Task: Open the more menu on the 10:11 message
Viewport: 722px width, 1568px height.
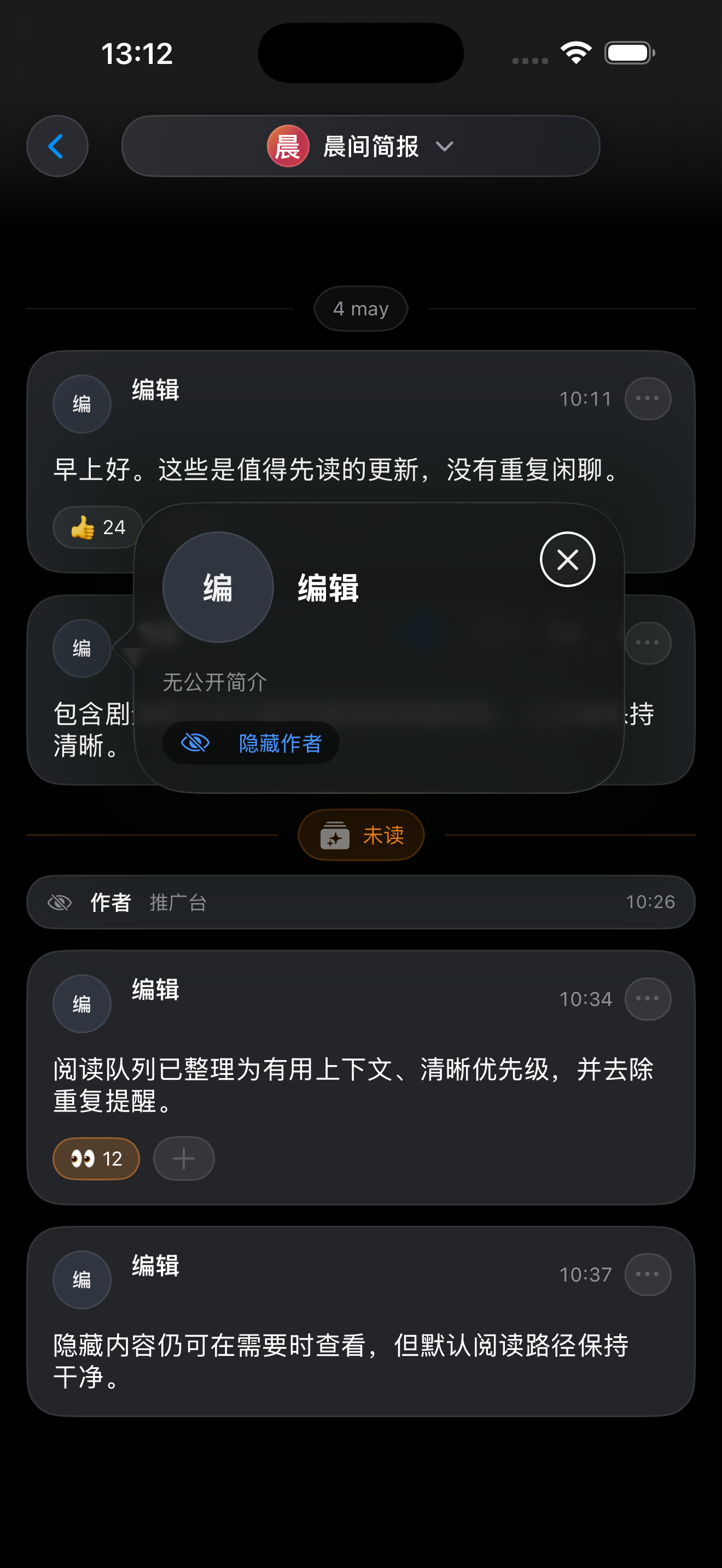Action: point(648,399)
